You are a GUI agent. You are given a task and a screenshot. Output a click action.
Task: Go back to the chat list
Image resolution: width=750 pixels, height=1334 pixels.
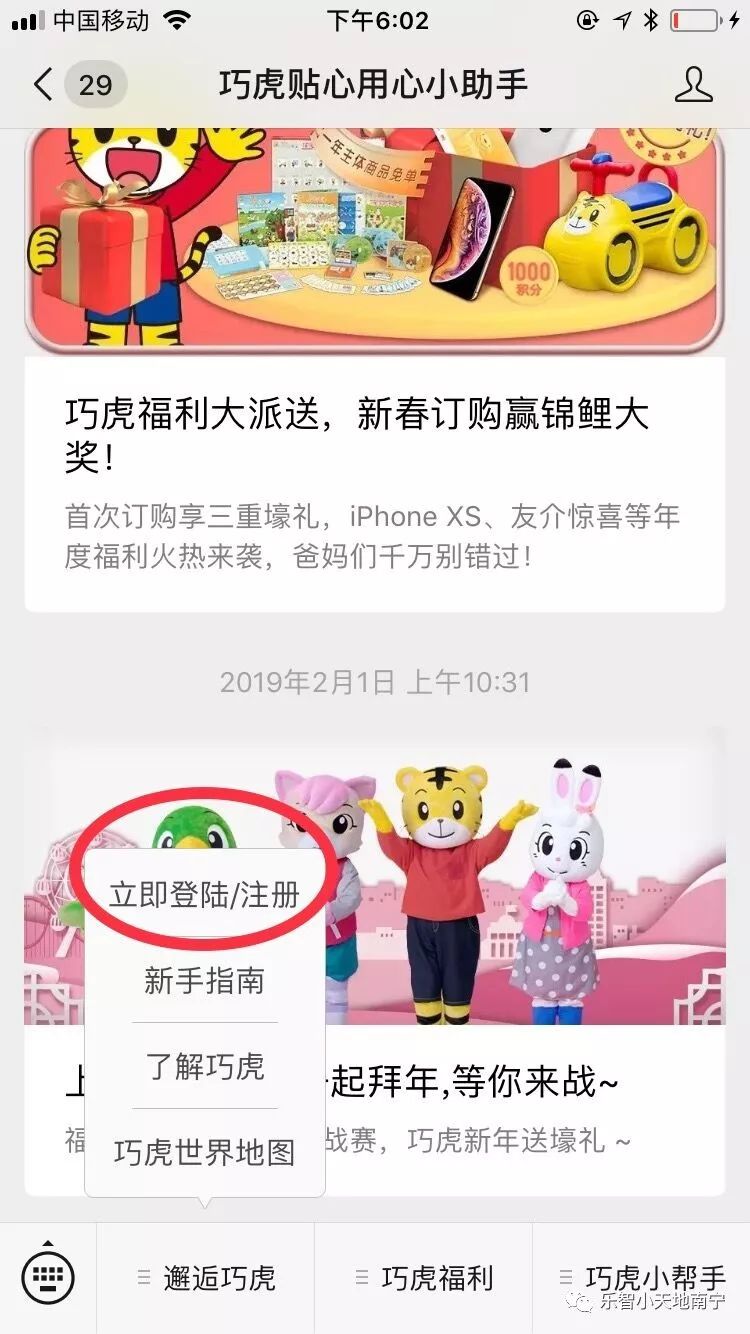coord(44,85)
